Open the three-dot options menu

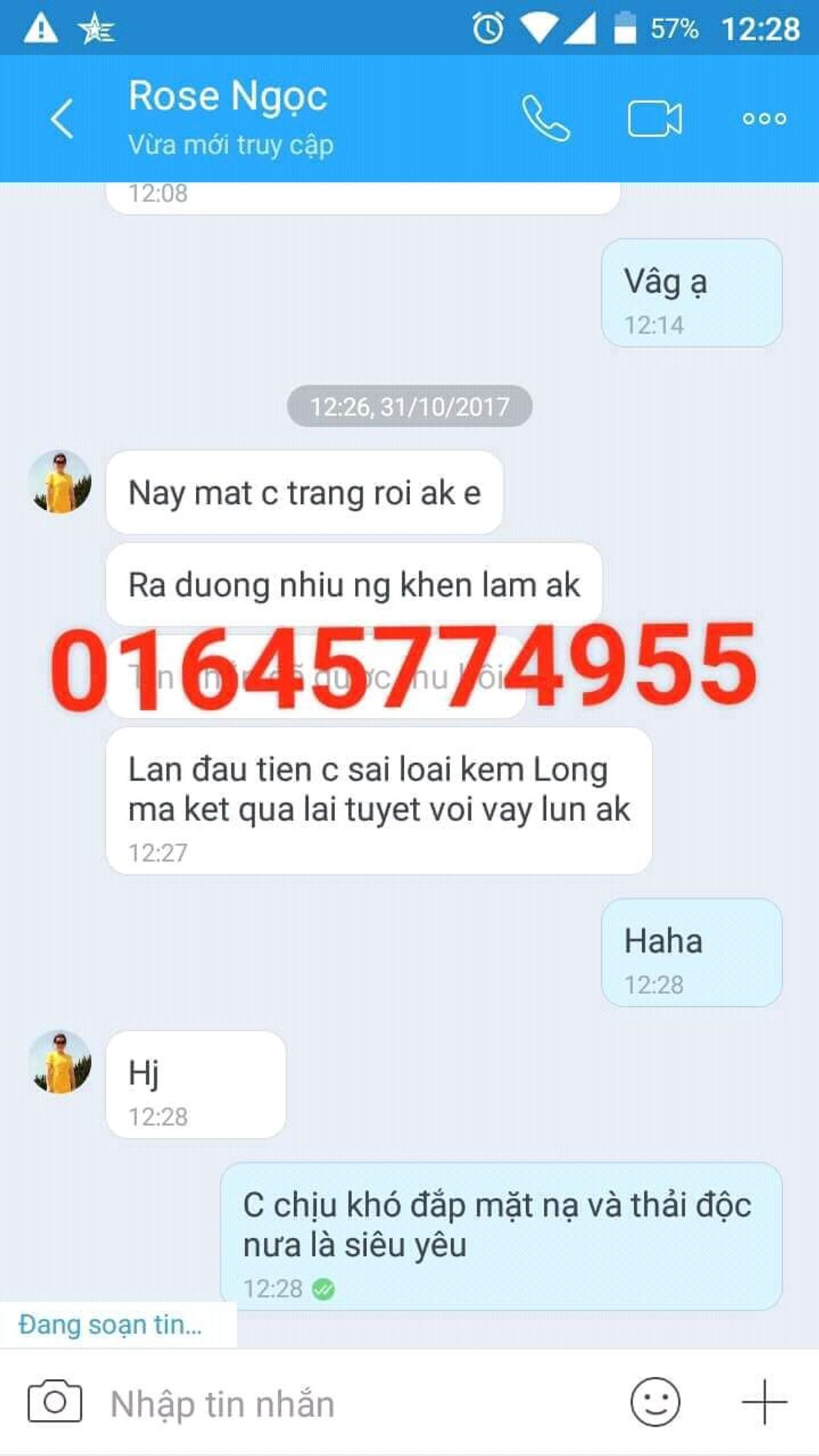(x=764, y=119)
